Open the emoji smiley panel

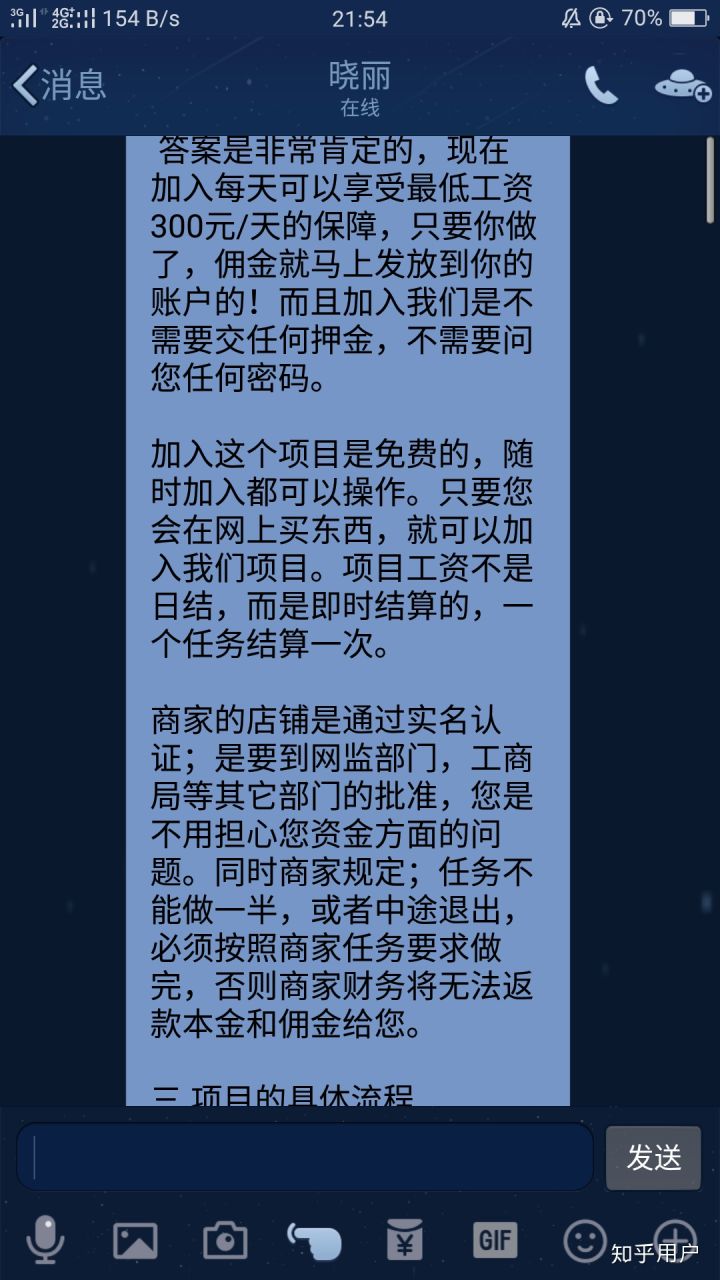[585, 1240]
